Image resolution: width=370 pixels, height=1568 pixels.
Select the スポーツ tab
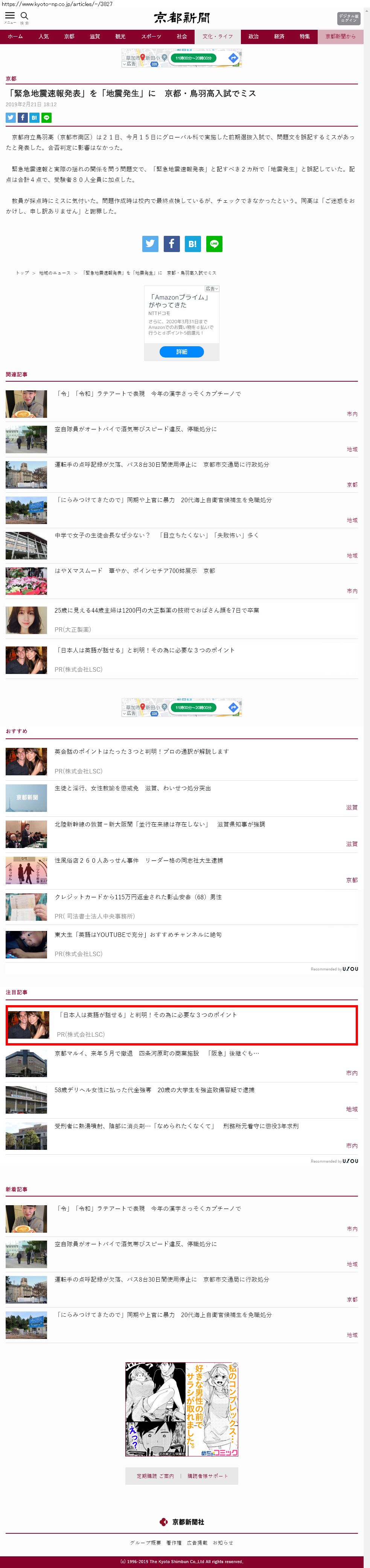(151, 37)
